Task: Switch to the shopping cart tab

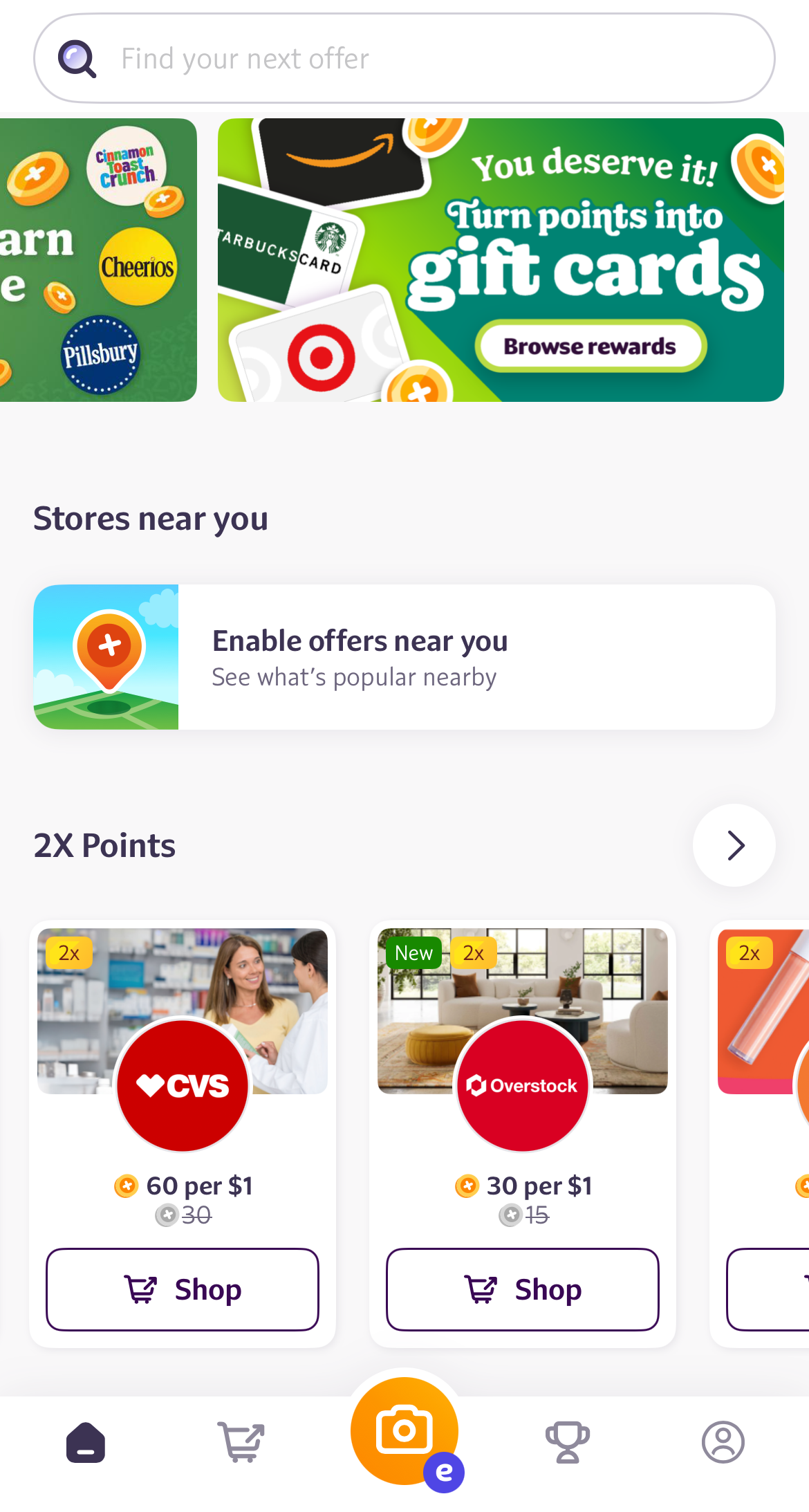Action: pyautogui.click(x=241, y=1443)
